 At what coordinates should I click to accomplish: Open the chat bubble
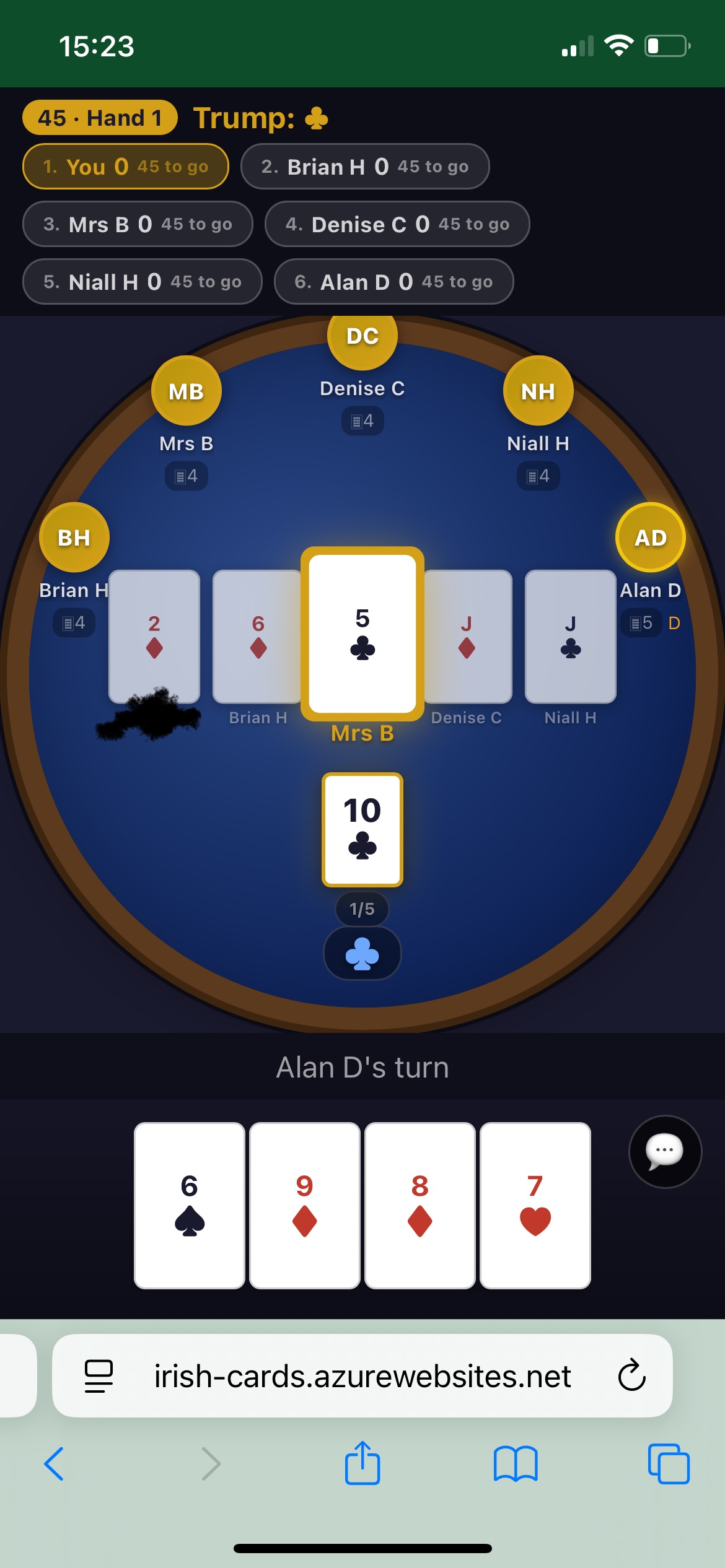point(665,1151)
